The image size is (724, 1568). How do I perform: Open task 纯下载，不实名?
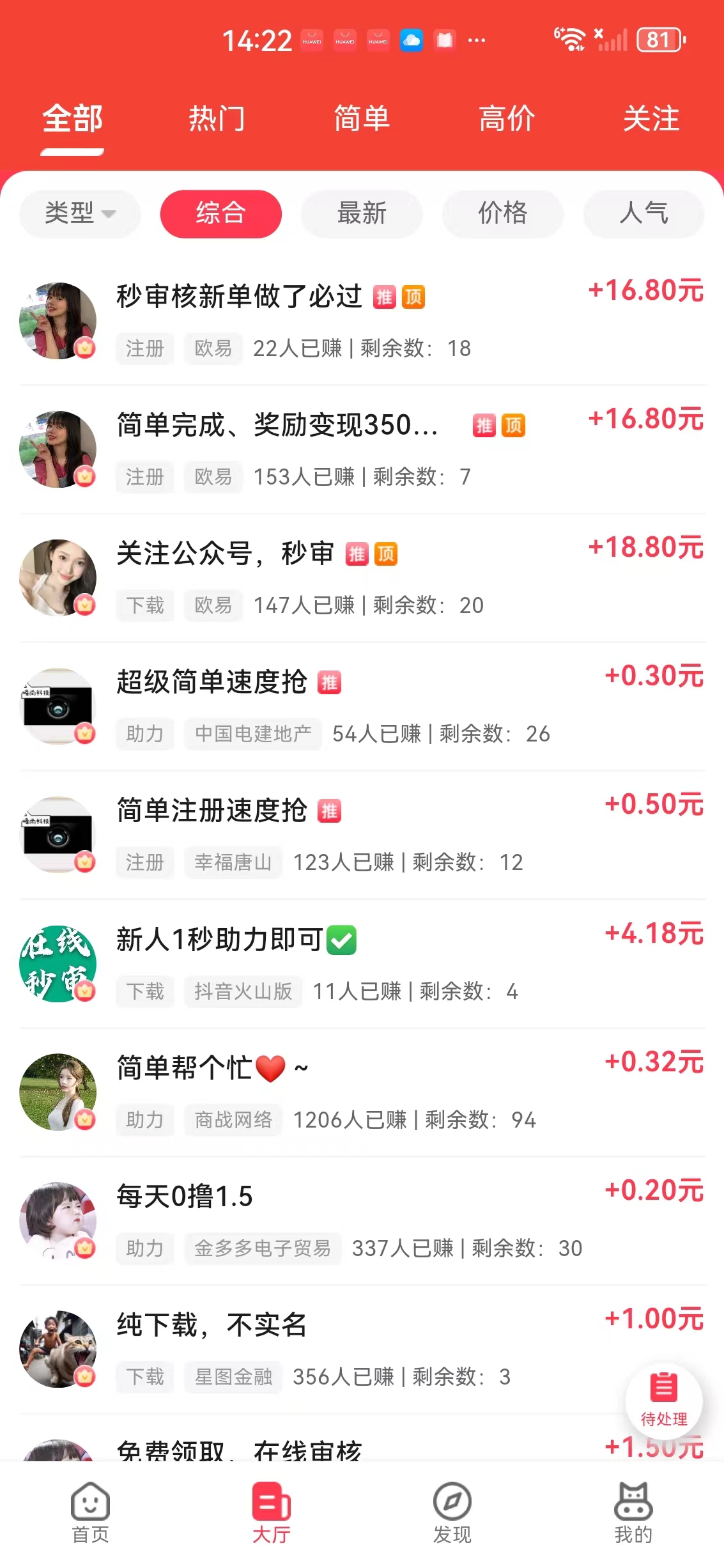pos(212,1325)
